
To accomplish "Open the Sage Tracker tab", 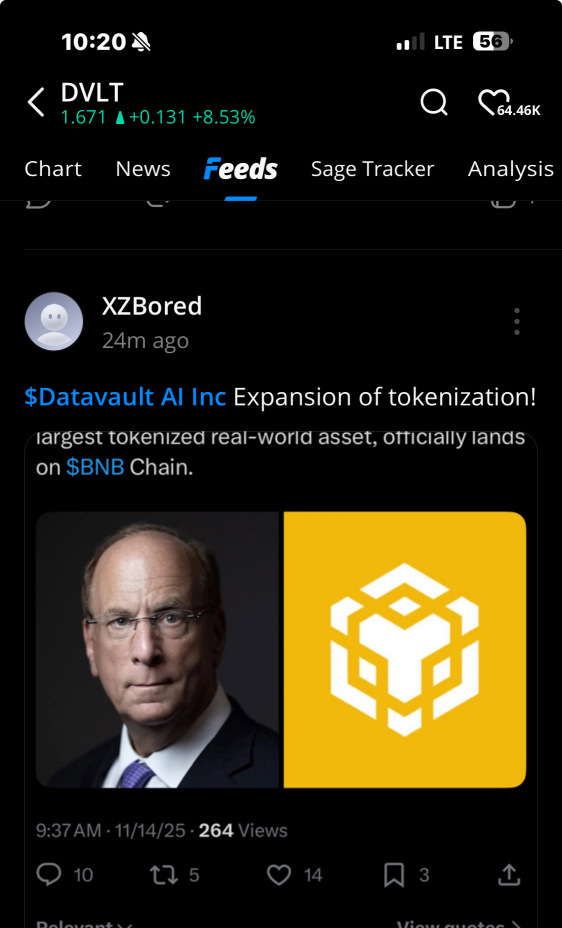I will (x=372, y=170).
